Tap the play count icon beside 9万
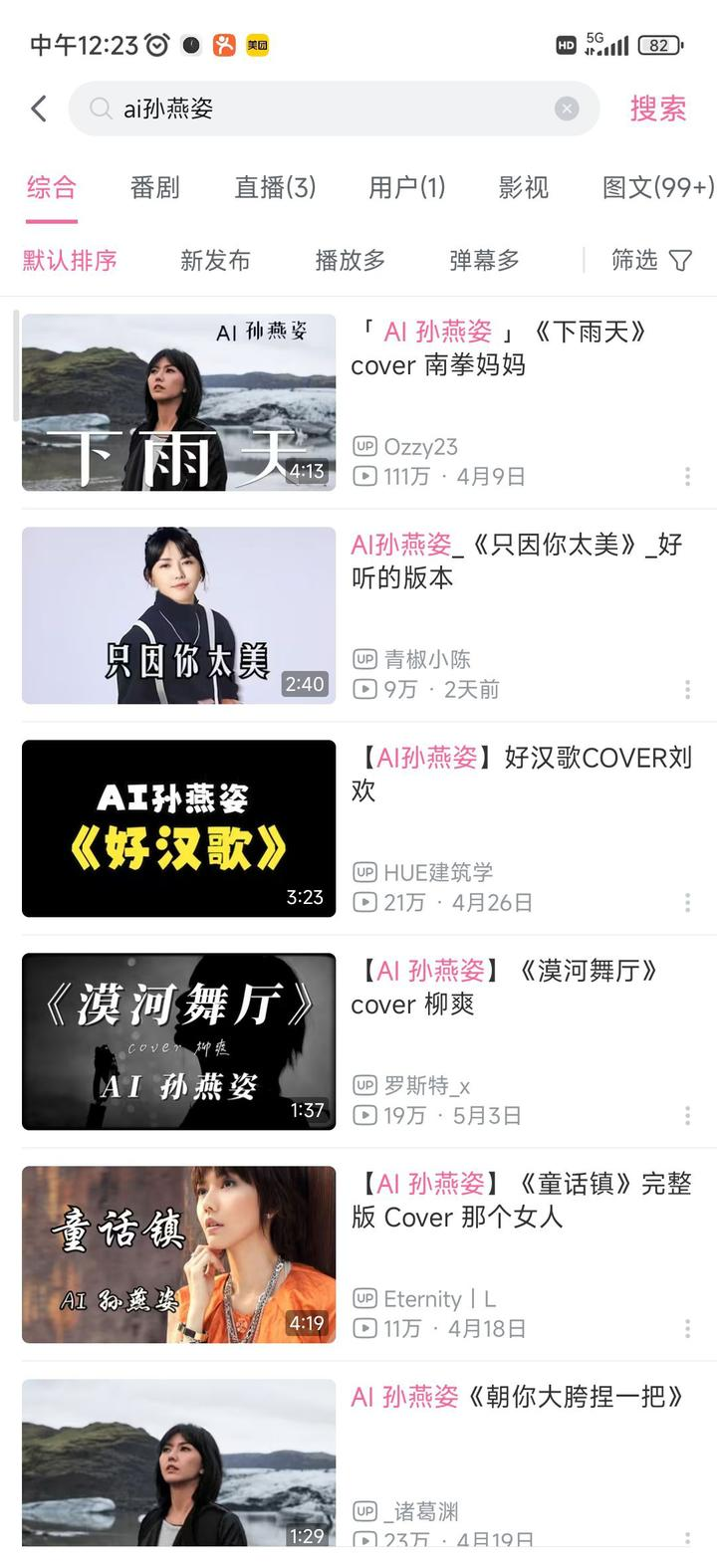Viewport: 717px width, 1568px height. [363, 689]
